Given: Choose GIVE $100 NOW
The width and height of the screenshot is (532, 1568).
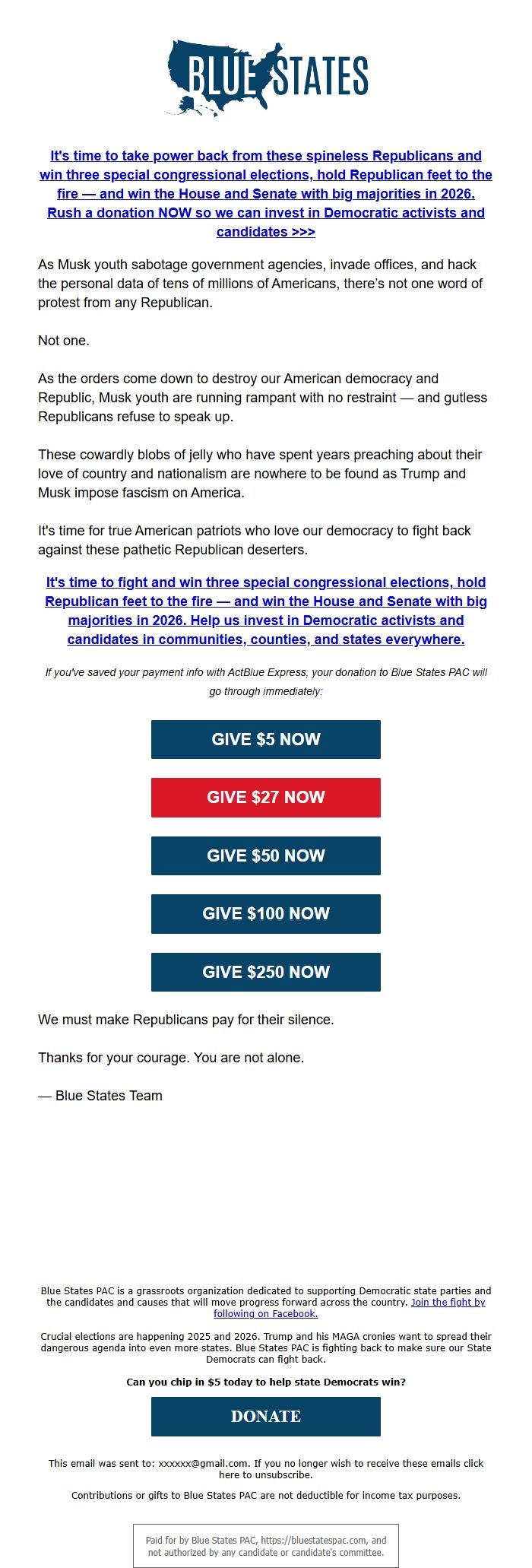Looking at the screenshot, I should 266,913.
